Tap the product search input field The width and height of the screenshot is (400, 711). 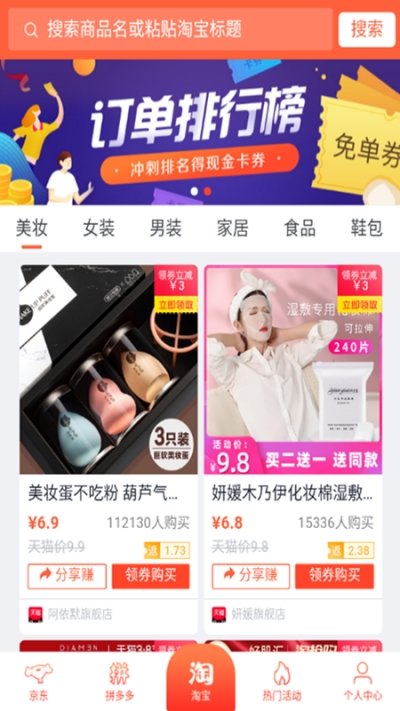coord(170,29)
